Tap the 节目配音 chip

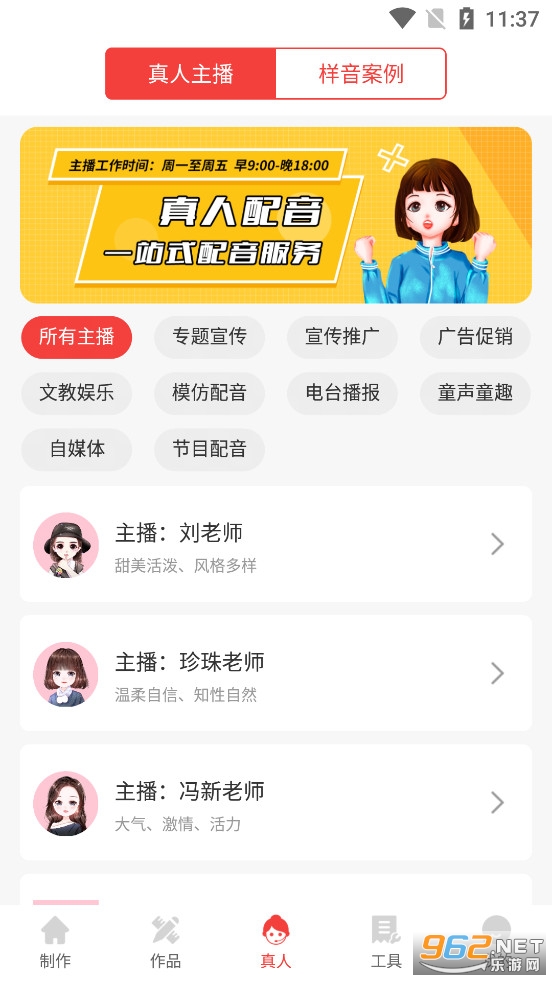click(x=209, y=449)
